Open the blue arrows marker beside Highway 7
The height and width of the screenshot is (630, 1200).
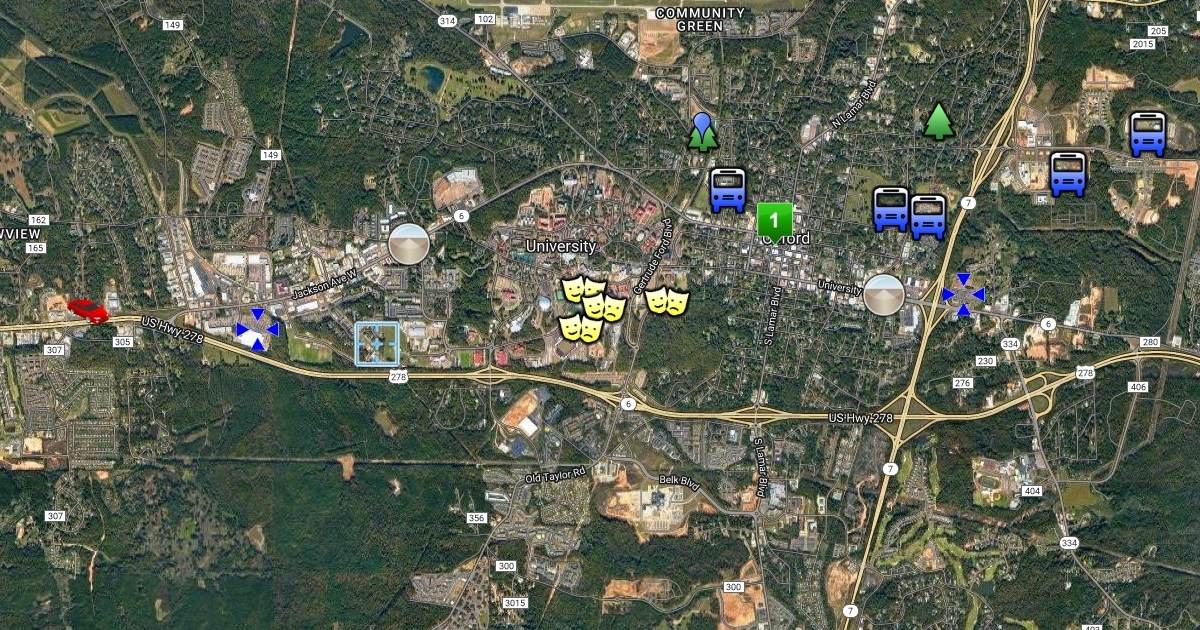coord(963,295)
